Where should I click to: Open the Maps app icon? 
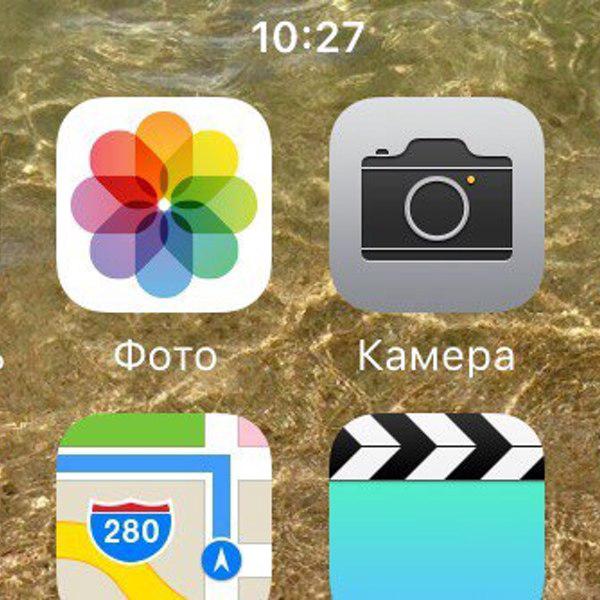[x=165, y=510]
